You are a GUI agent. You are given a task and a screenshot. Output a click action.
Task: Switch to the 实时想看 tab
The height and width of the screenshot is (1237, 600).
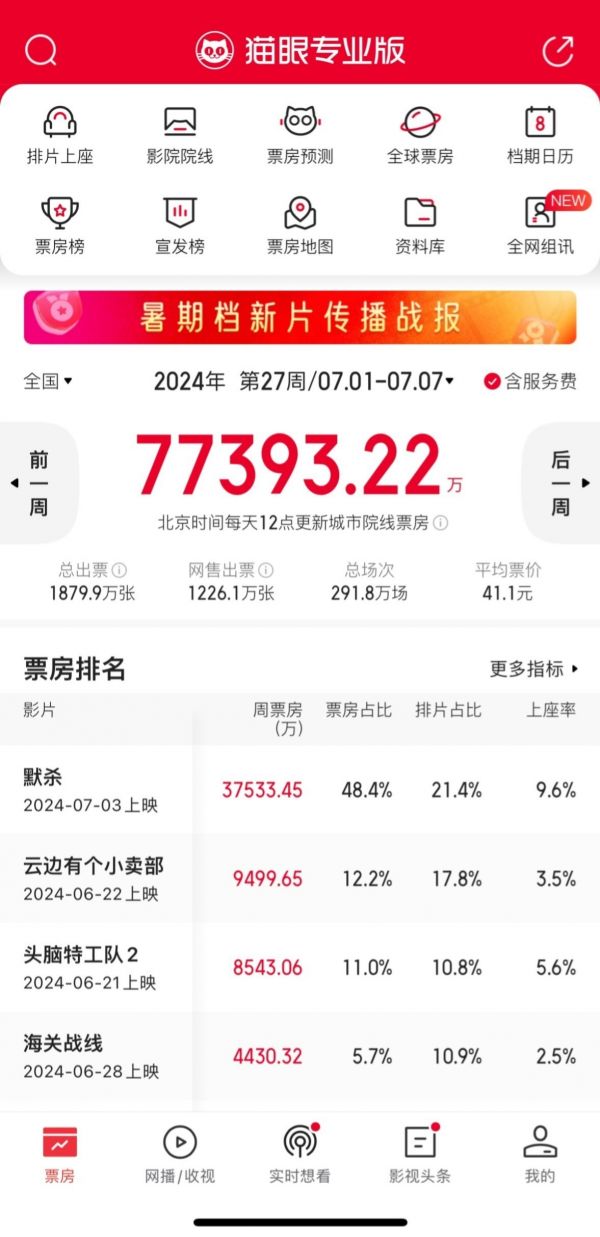point(300,1155)
